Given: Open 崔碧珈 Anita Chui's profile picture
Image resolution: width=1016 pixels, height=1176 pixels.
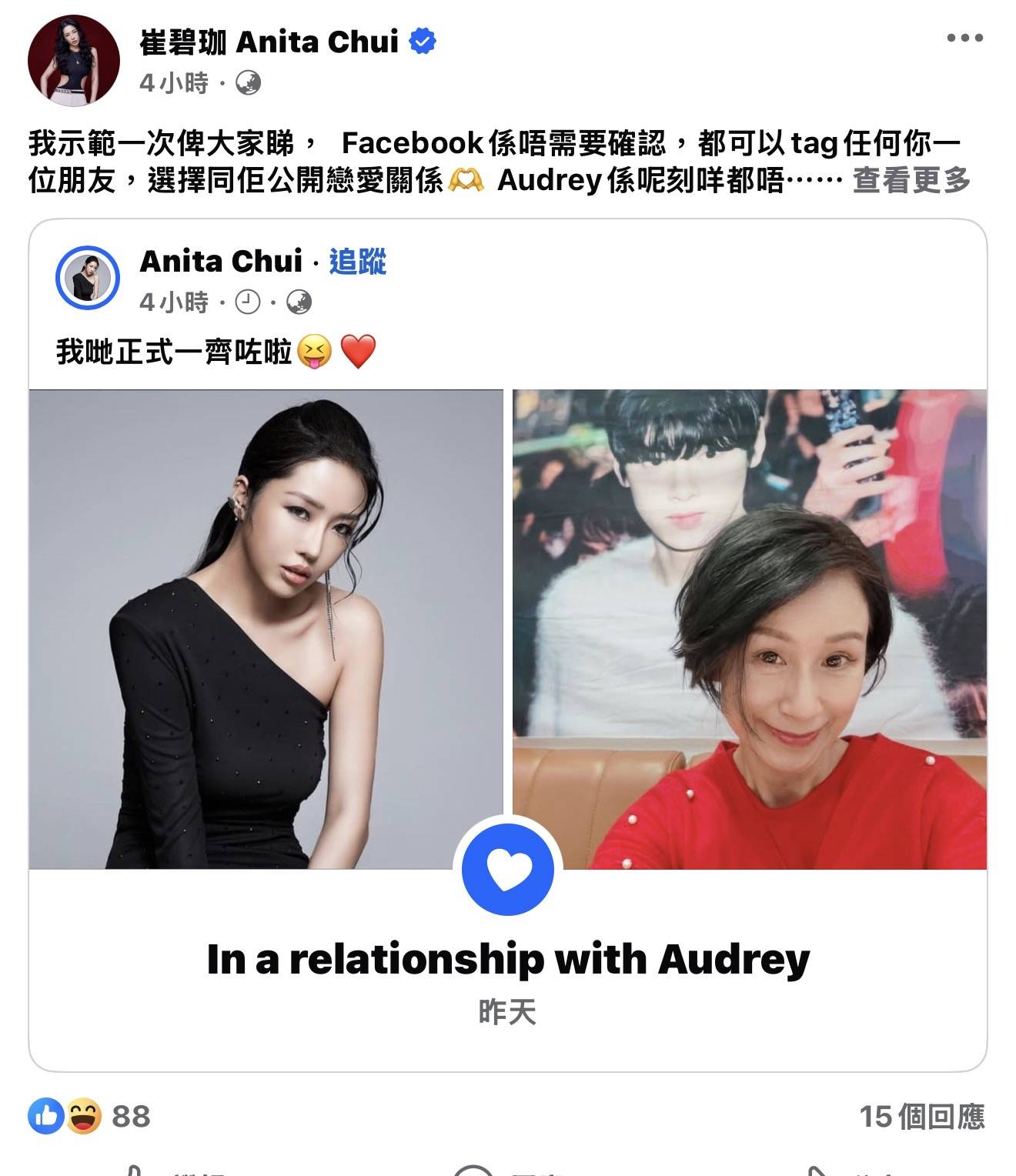Looking at the screenshot, I should [74, 60].
